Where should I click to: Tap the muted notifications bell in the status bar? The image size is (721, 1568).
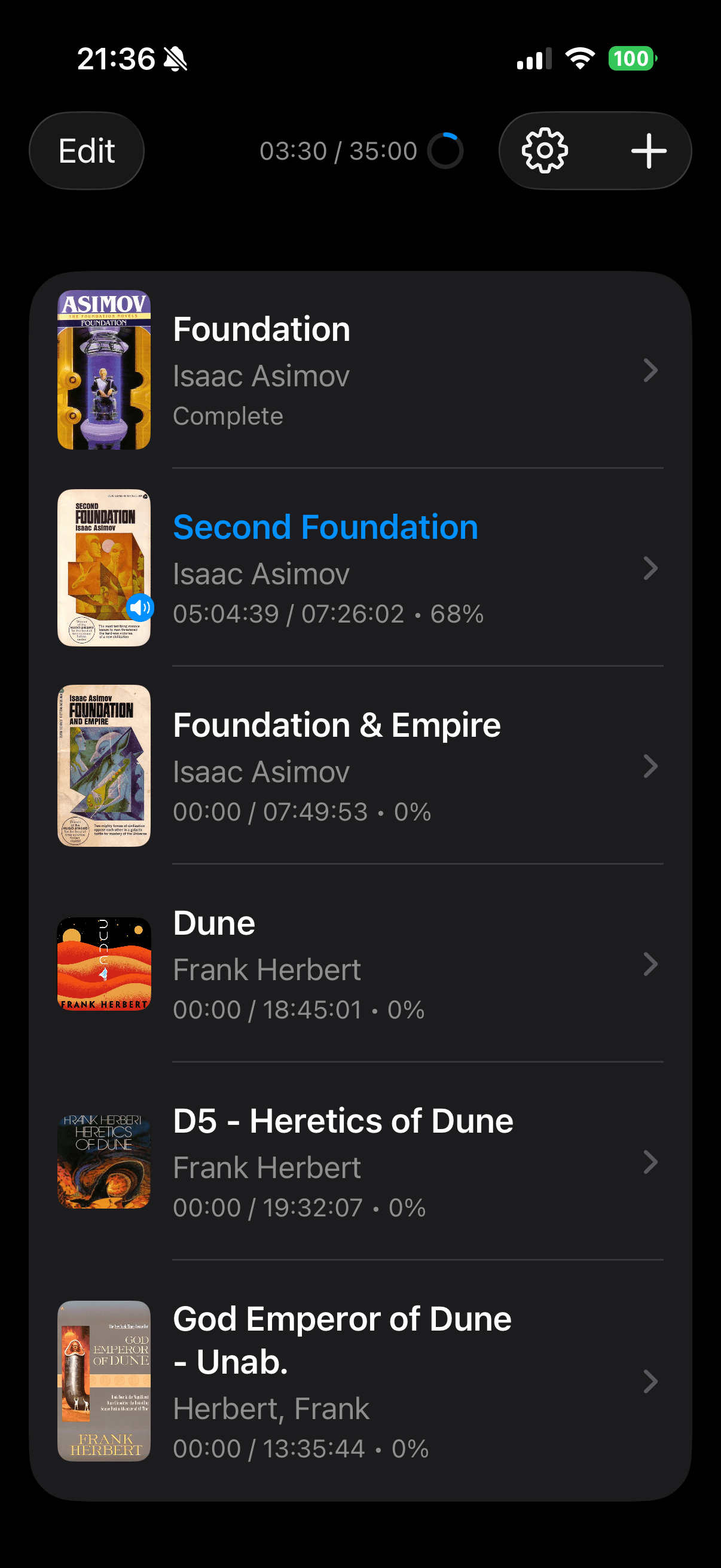(175, 59)
